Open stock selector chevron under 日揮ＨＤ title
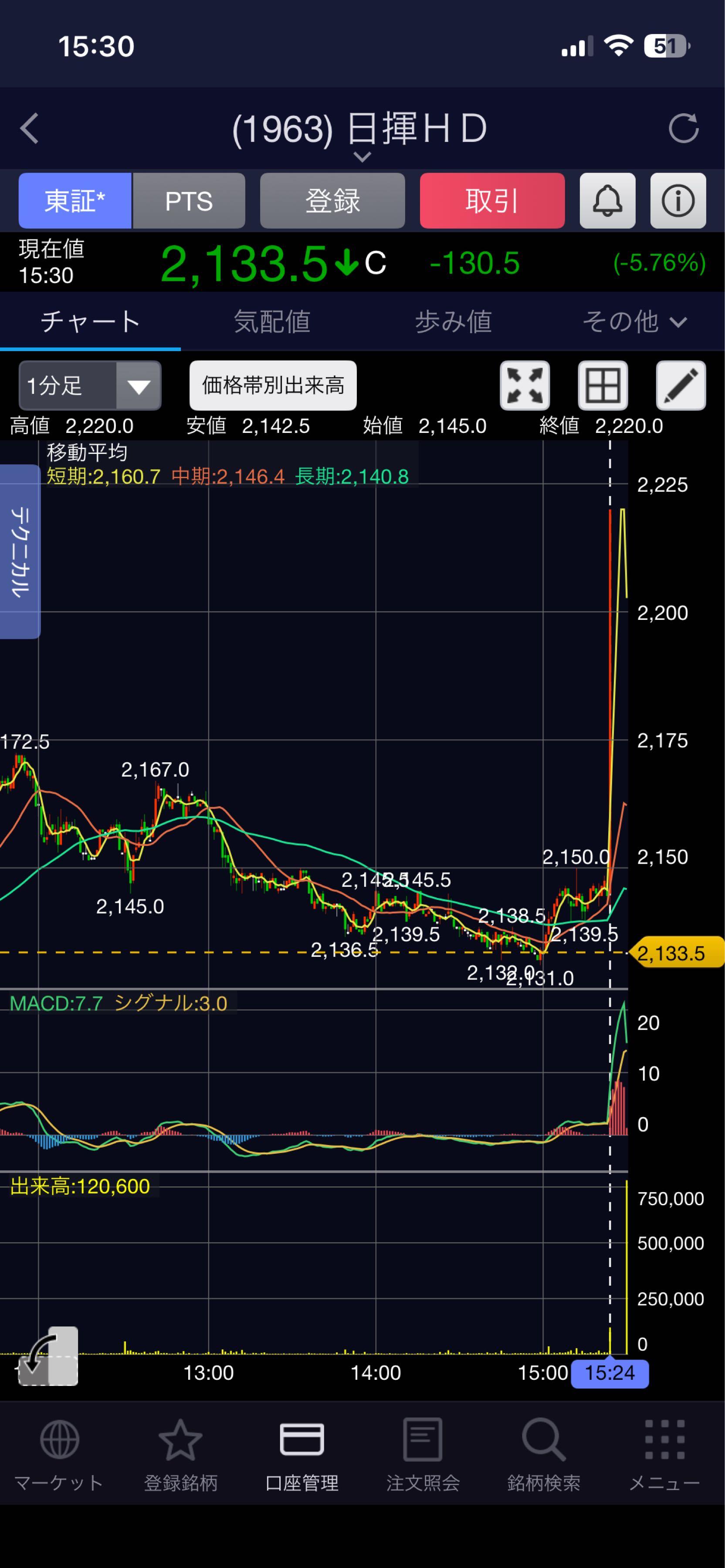The width and height of the screenshot is (725, 1568). click(x=362, y=157)
